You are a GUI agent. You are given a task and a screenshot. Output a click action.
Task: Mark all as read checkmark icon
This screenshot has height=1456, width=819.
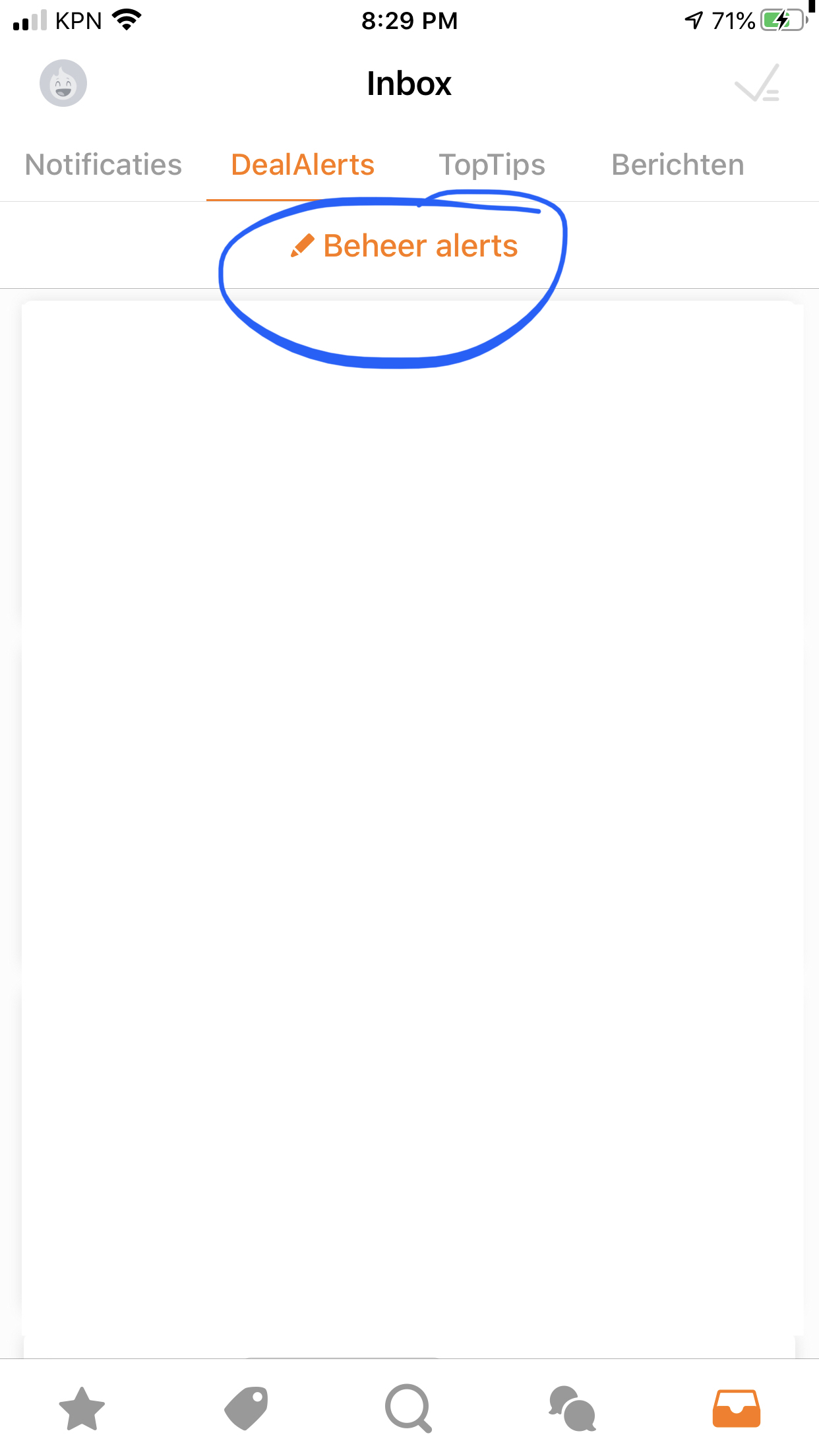pyautogui.click(x=757, y=83)
